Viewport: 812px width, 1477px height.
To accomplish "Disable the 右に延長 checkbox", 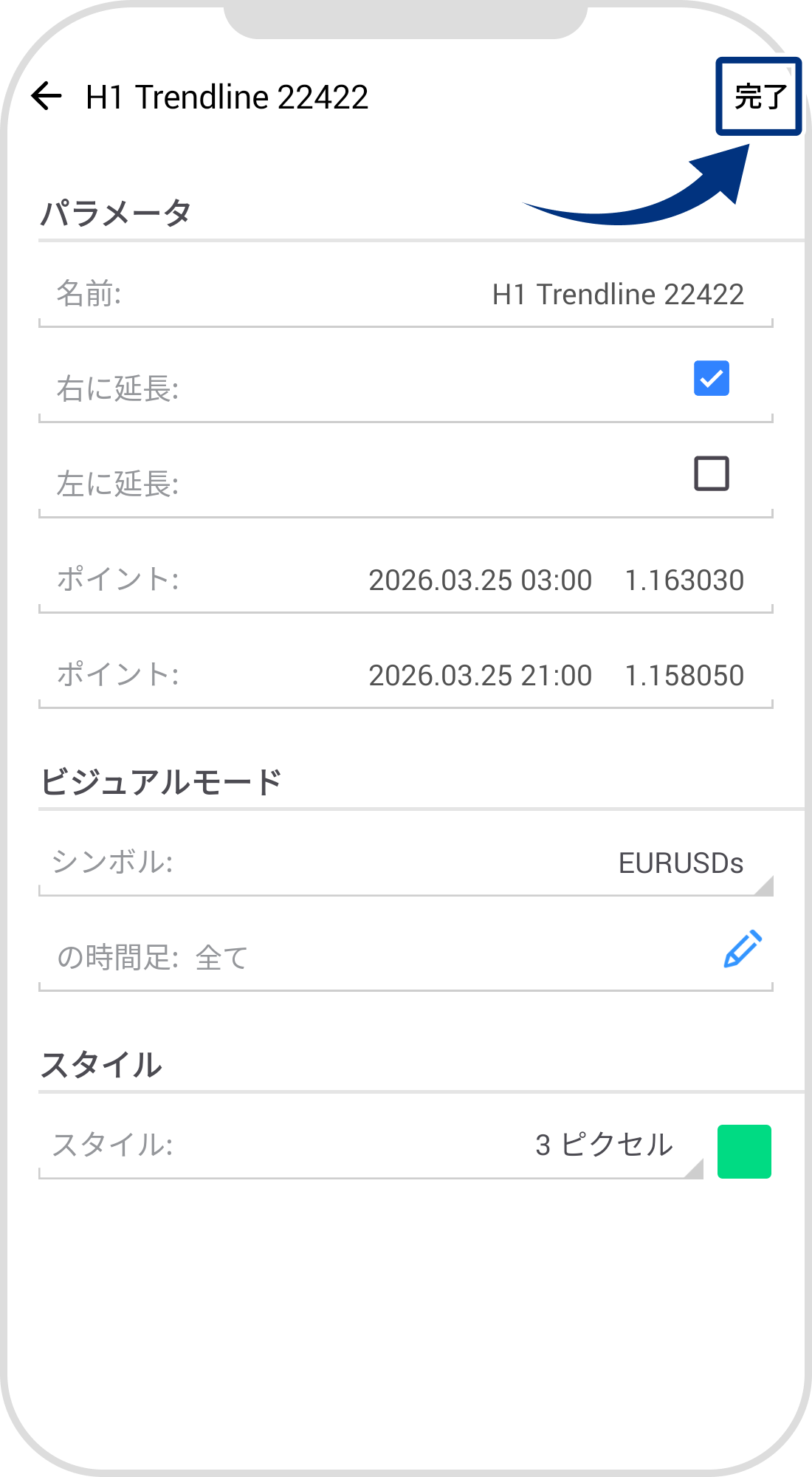I will 711,380.
